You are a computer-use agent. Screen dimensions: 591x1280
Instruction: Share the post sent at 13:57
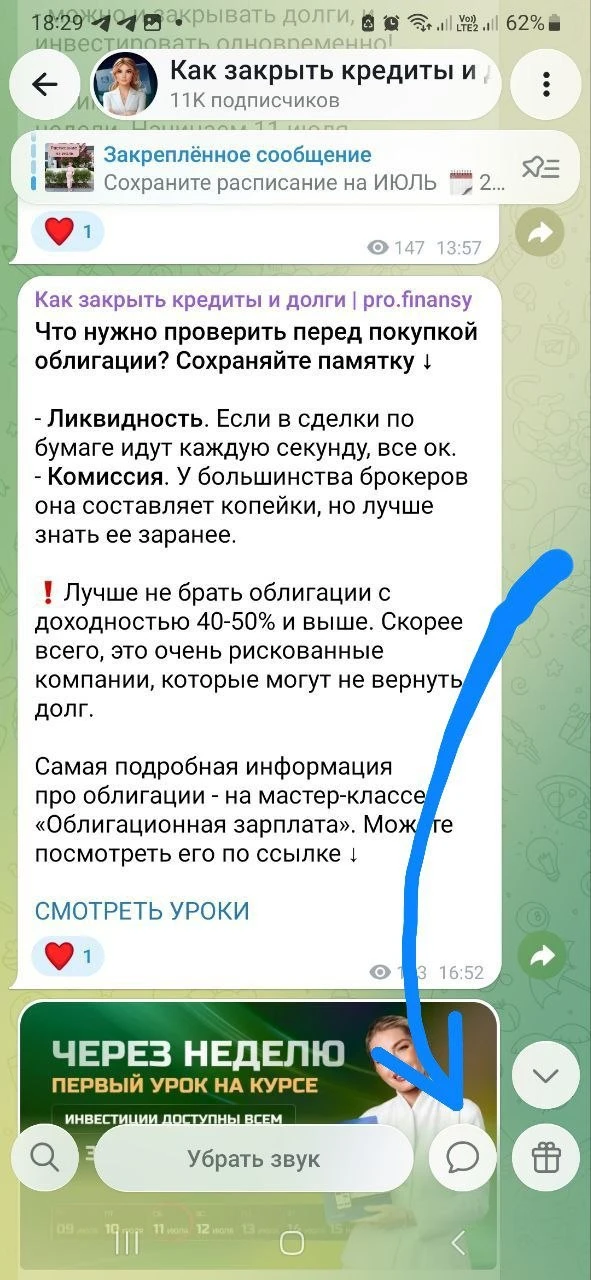coord(542,233)
